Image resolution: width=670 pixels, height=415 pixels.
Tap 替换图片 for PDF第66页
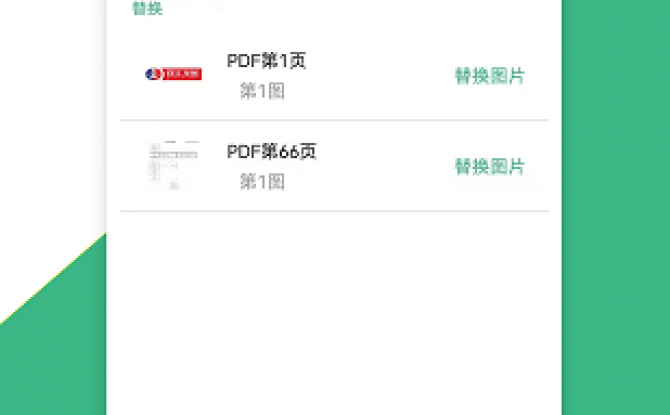coord(489,166)
